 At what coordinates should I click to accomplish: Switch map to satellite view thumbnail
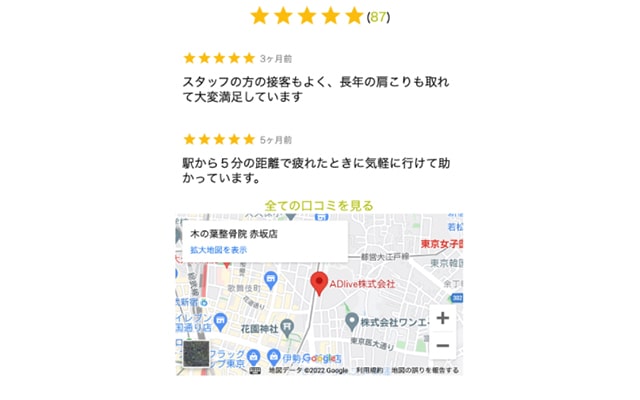(x=197, y=353)
